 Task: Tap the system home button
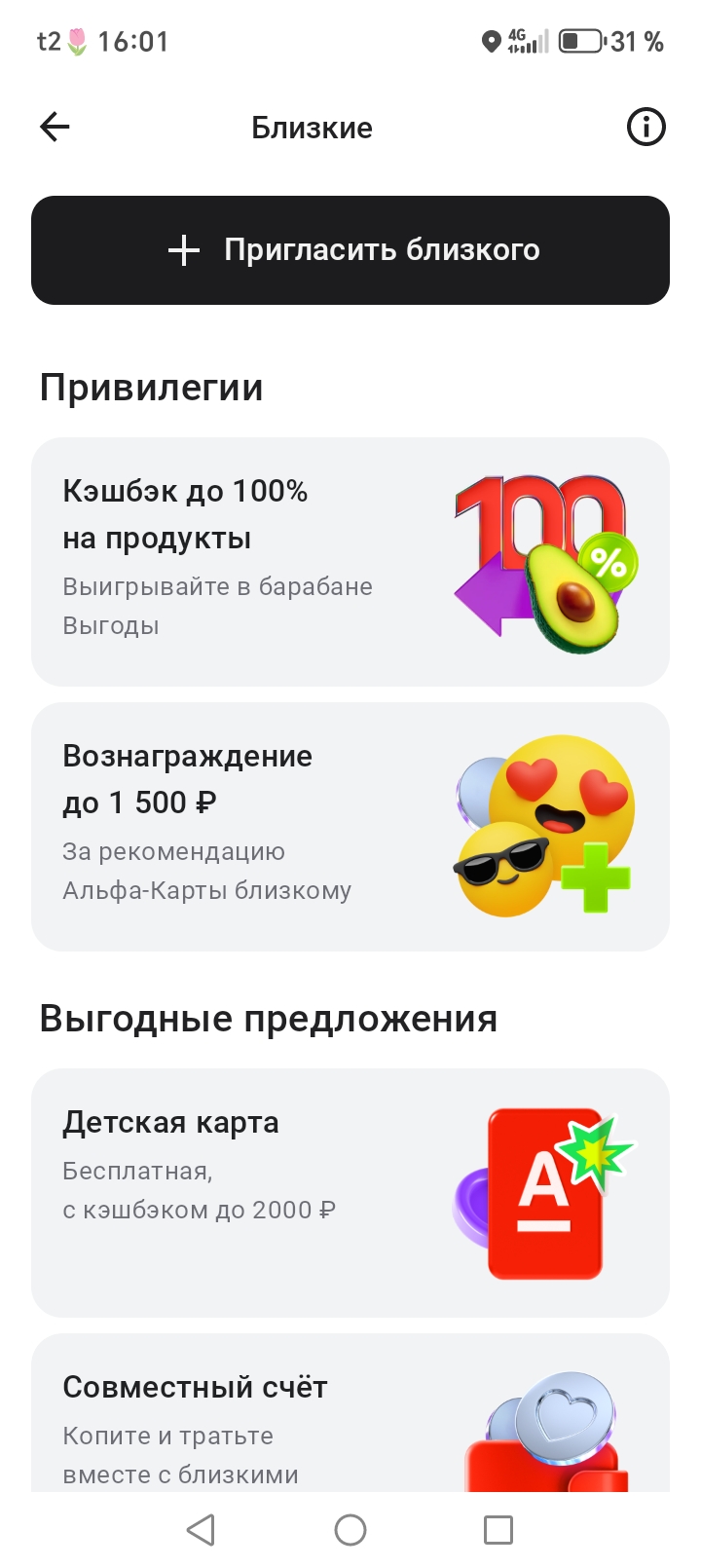pyautogui.click(x=350, y=1530)
